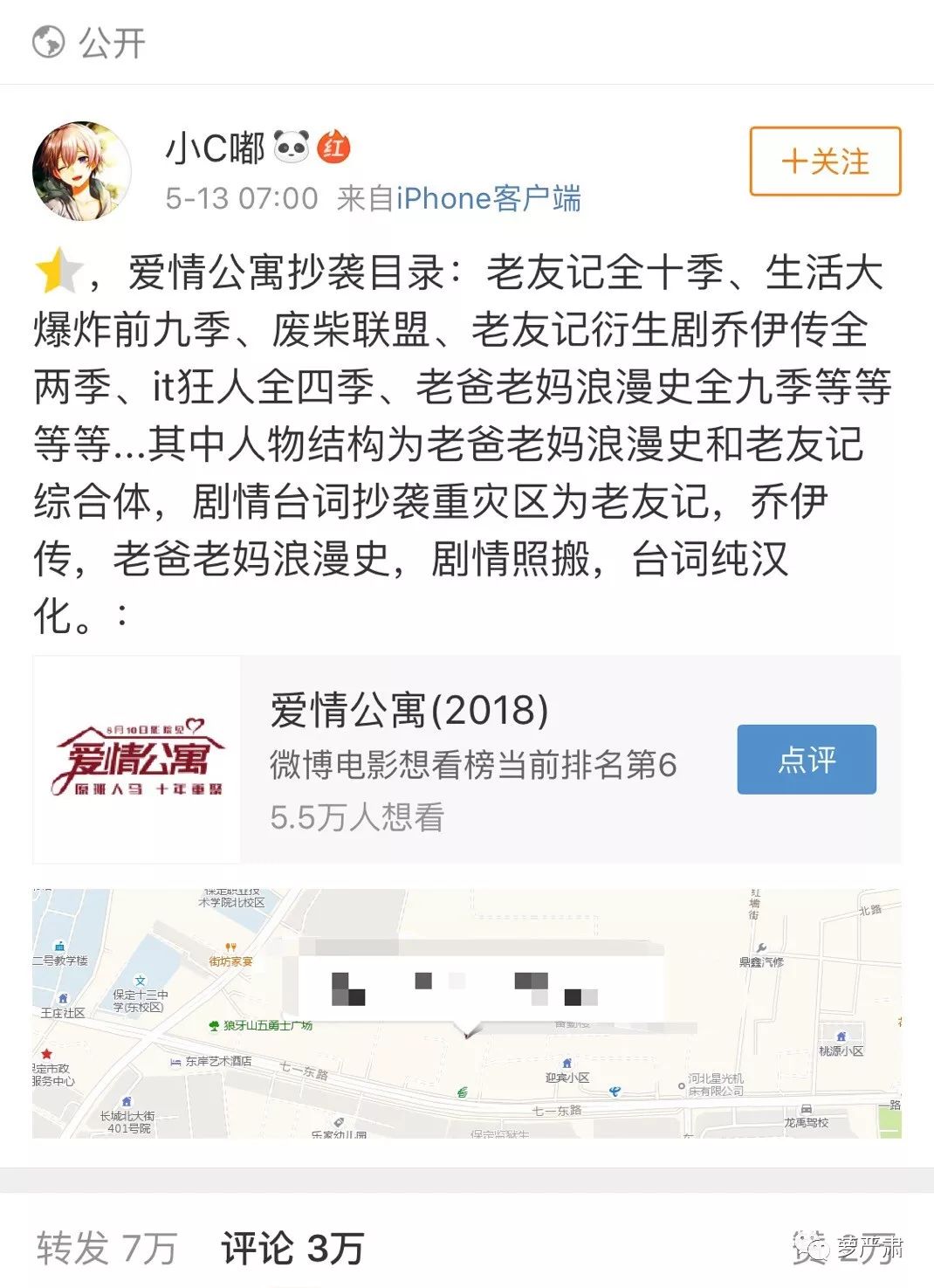Open 小C嘟's profile avatar
This screenshot has height=1288, width=934.
[81, 170]
